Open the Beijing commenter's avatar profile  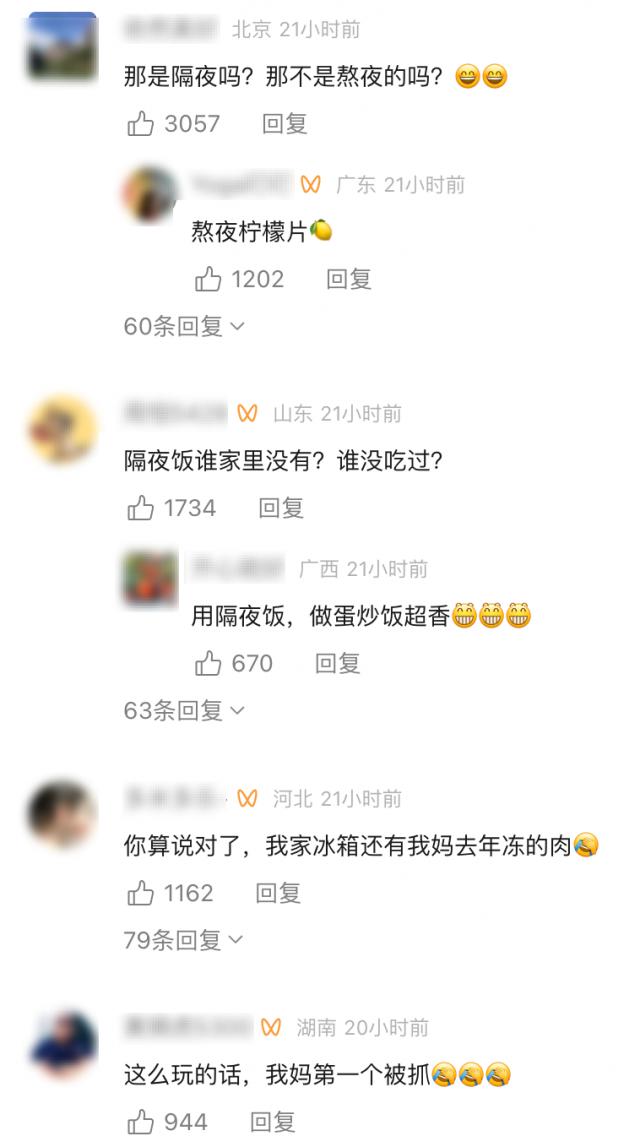point(62,47)
